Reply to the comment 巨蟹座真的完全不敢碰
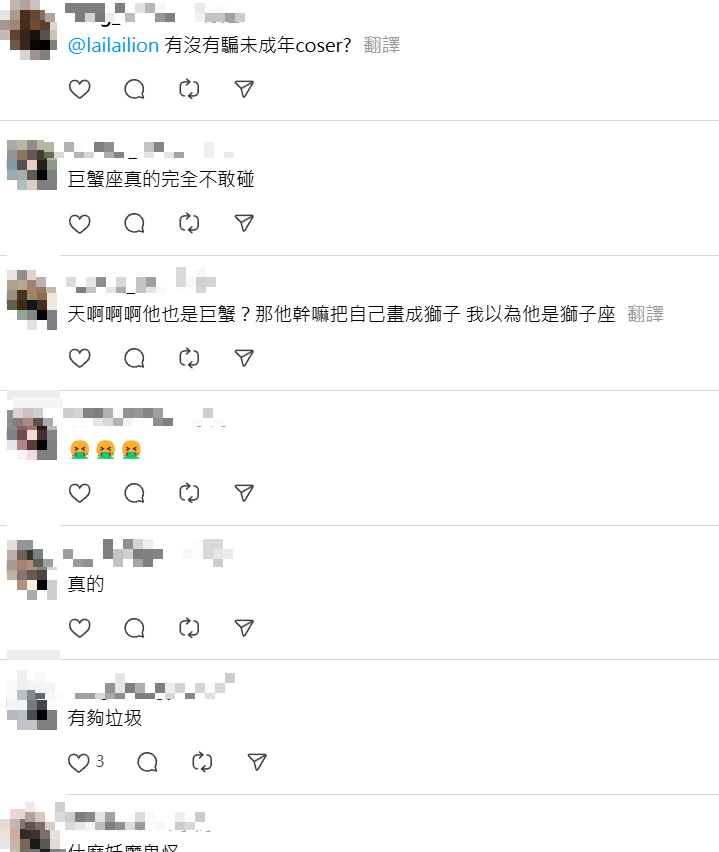This screenshot has height=852, width=719. [134, 223]
